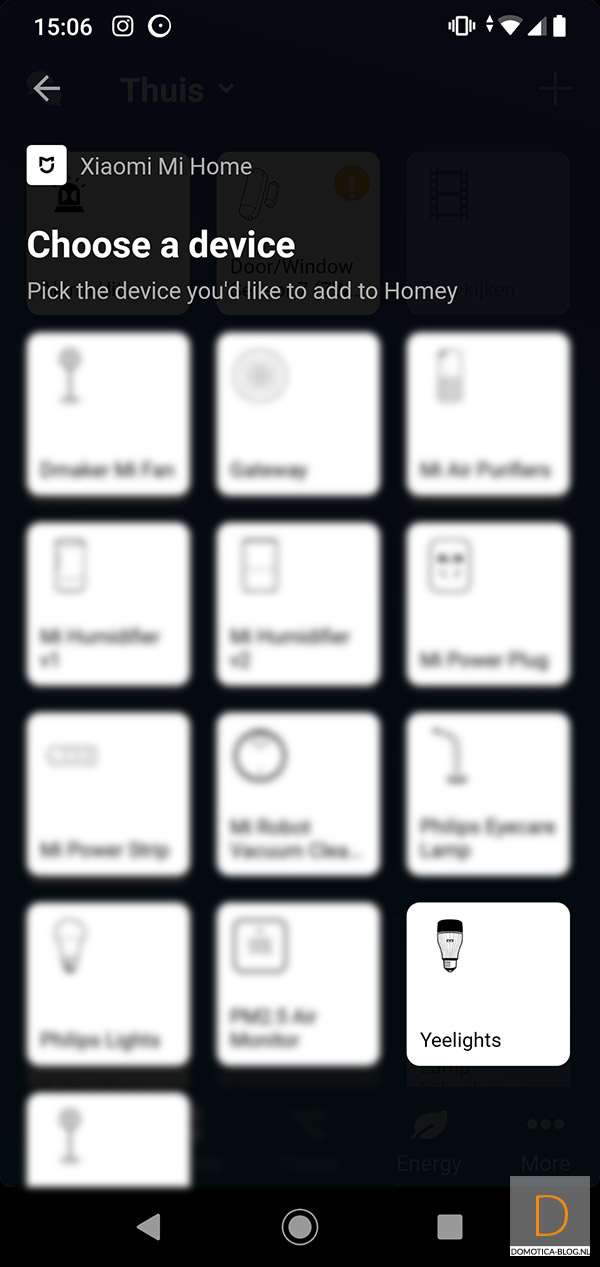The height and width of the screenshot is (1267, 600).
Task: Go back using the top arrow
Action: [x=46, y=89]
